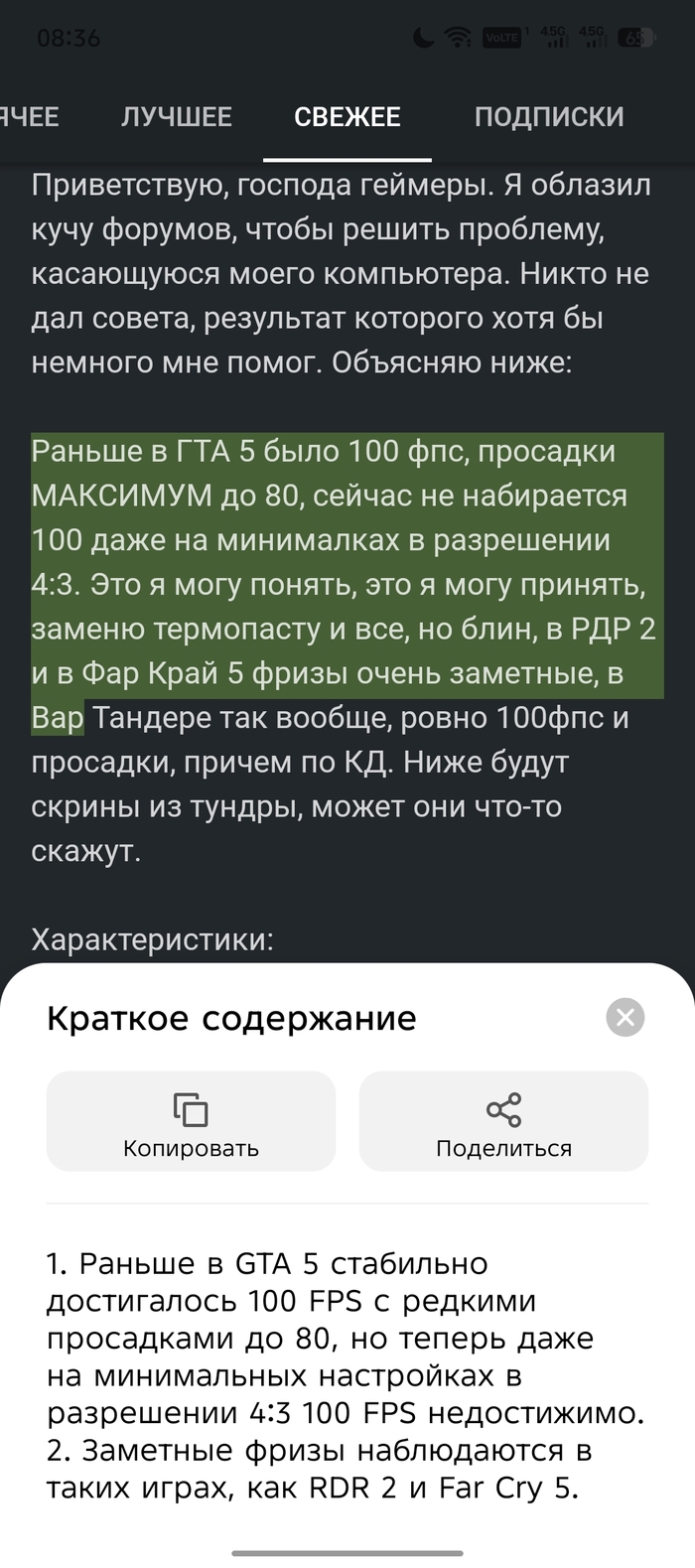Share the summary via Поделиться
The height and width of the screenshot is (1568, 695).
503,1121
